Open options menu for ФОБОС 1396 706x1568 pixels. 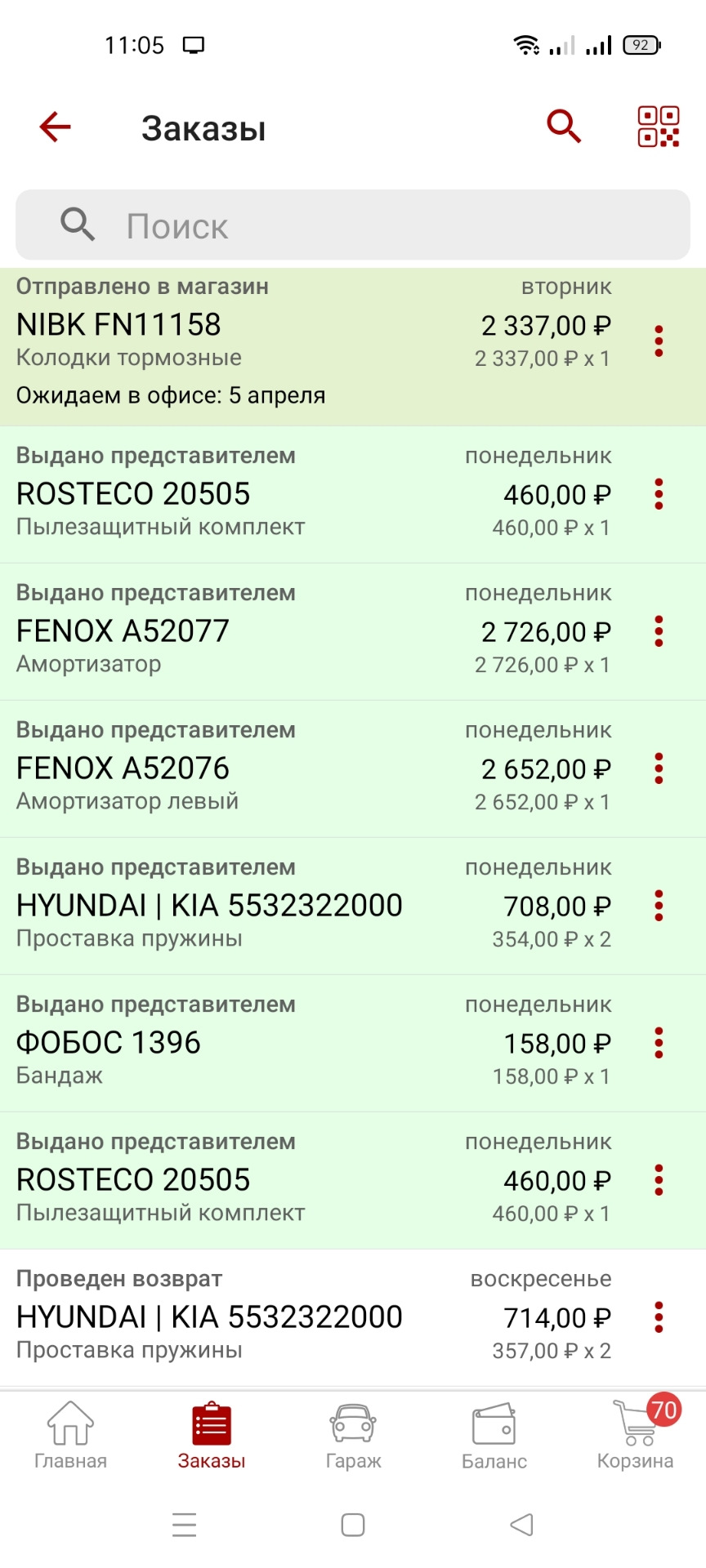point(659,1043)
